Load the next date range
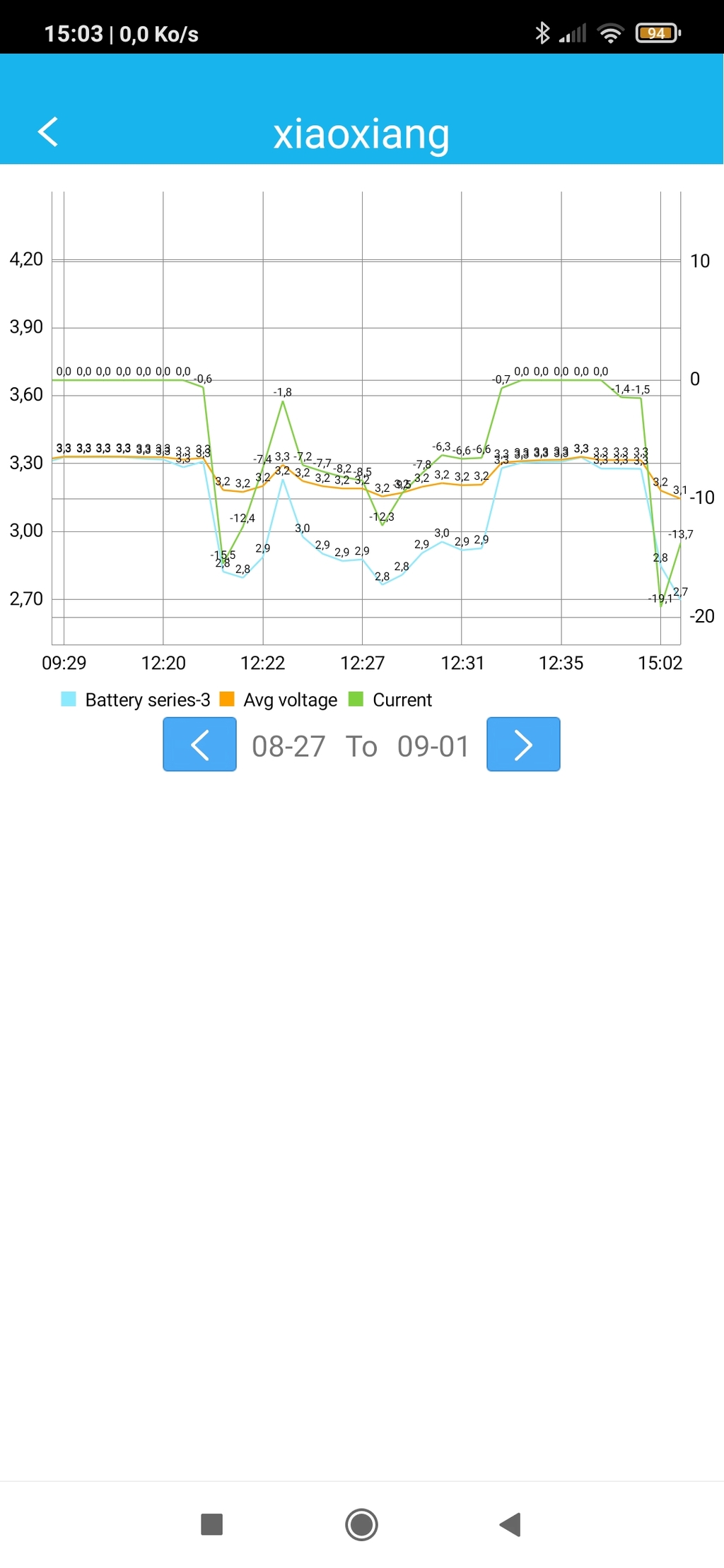The image size is (724, 1568). pyautogui.click(x=523, y=744)
